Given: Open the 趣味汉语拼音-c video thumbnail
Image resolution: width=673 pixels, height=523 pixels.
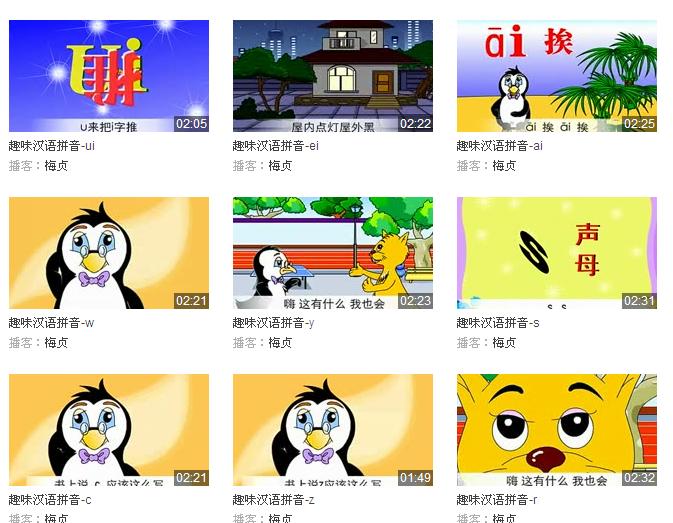Looking at the screenshot, I should click(108, 430).
